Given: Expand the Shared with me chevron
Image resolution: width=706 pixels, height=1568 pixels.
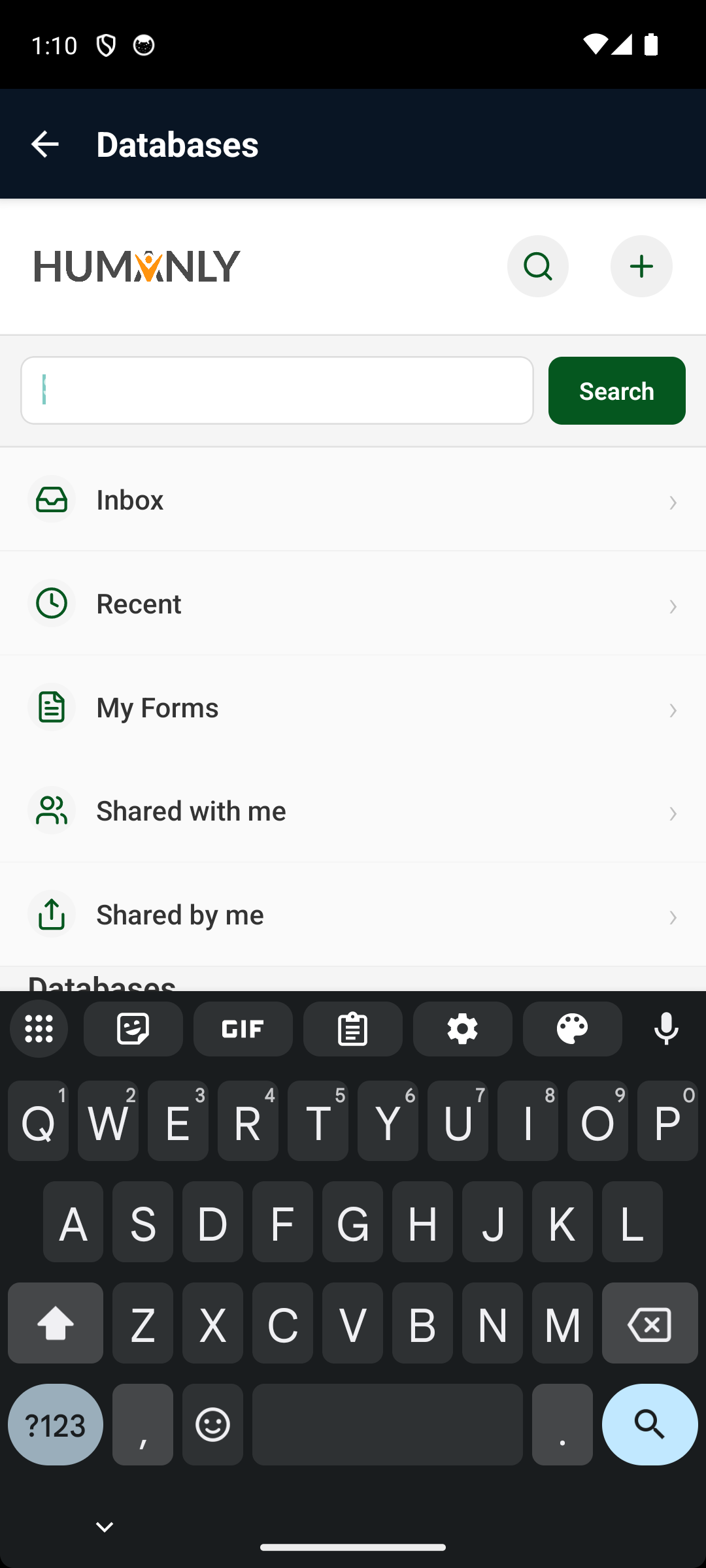Looking at the screenshot, I should tap(673, 813).
